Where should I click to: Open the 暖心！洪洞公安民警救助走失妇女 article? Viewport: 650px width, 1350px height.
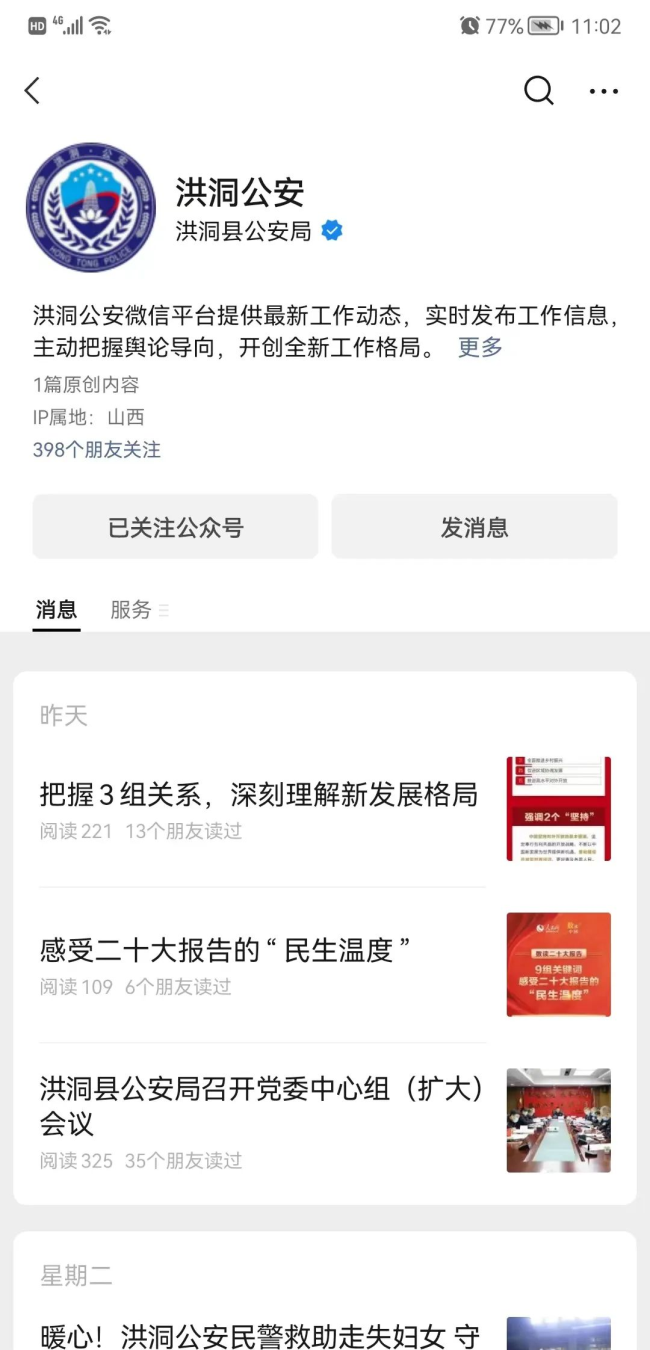pos(260,1335)
